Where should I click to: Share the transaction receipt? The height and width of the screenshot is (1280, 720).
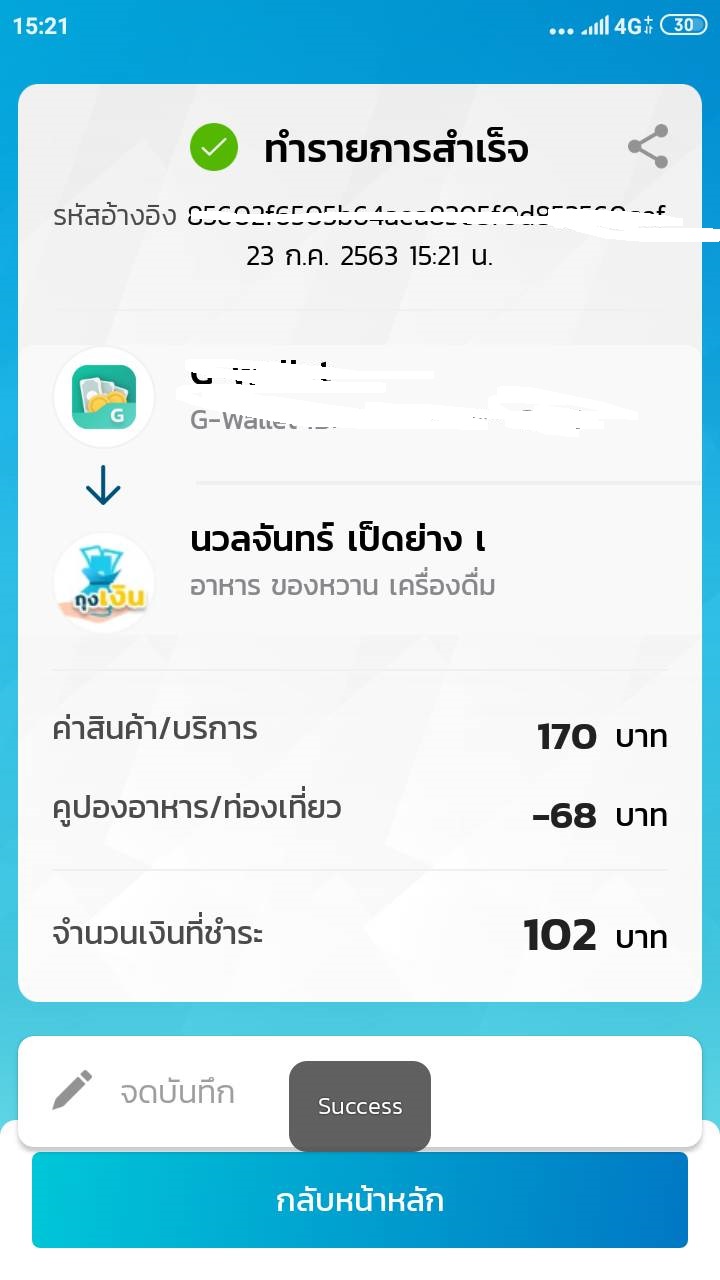pyautogui.click(x=648, y=147)
